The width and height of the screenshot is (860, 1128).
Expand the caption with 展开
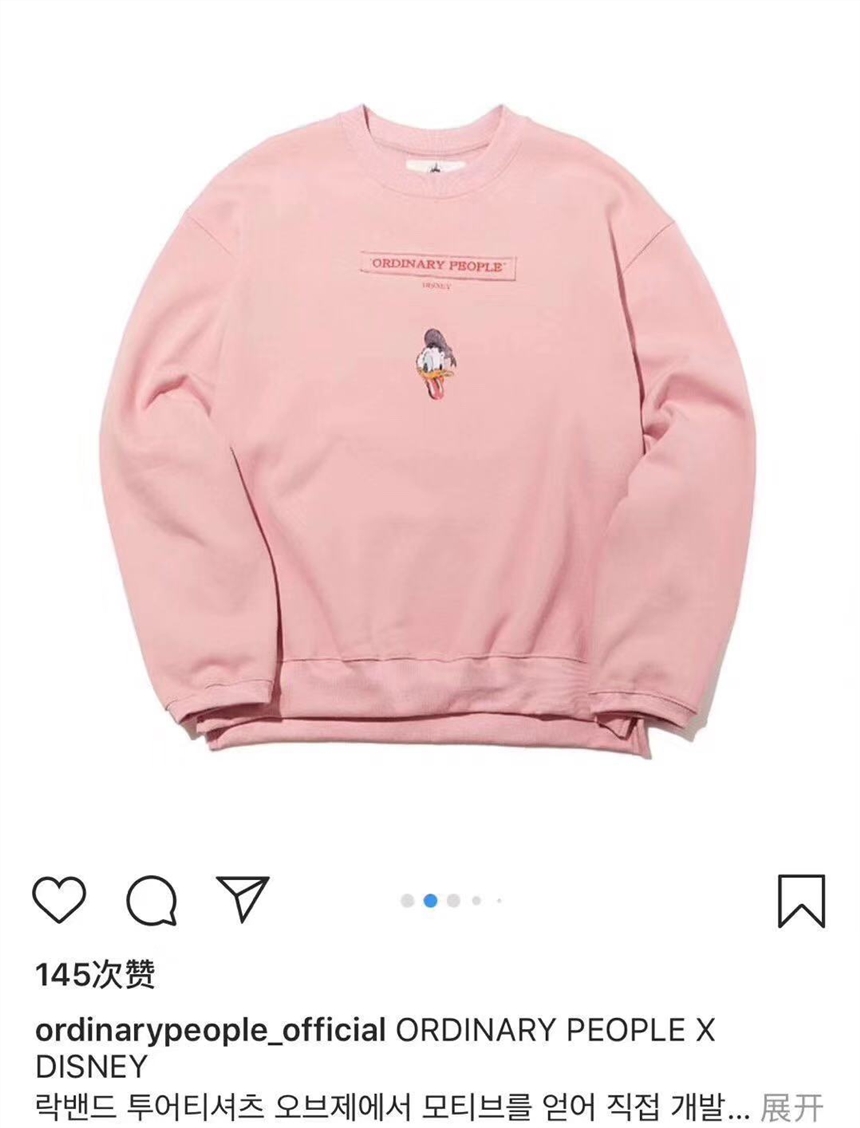click(x=792, y=1107)
